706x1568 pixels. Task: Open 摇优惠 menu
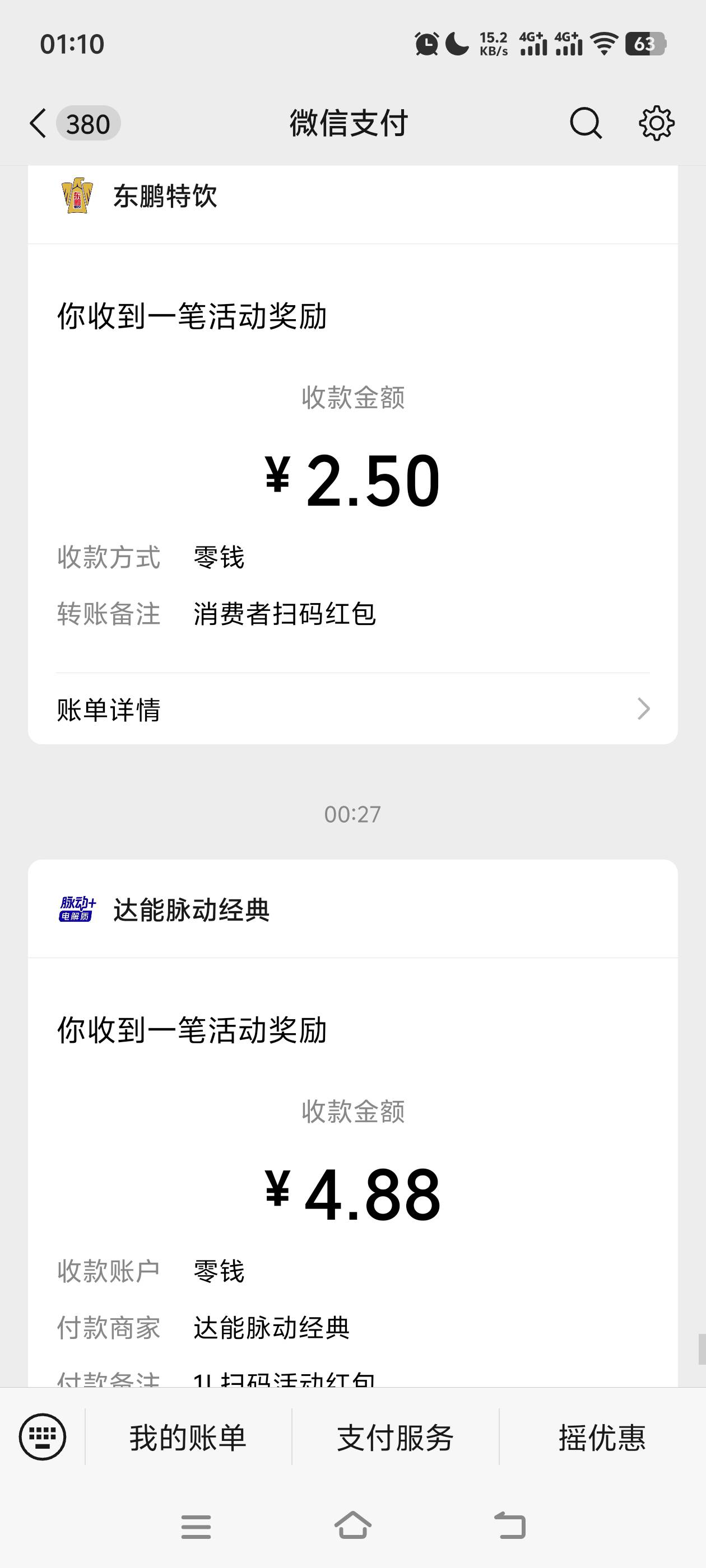click(602, 1438)
